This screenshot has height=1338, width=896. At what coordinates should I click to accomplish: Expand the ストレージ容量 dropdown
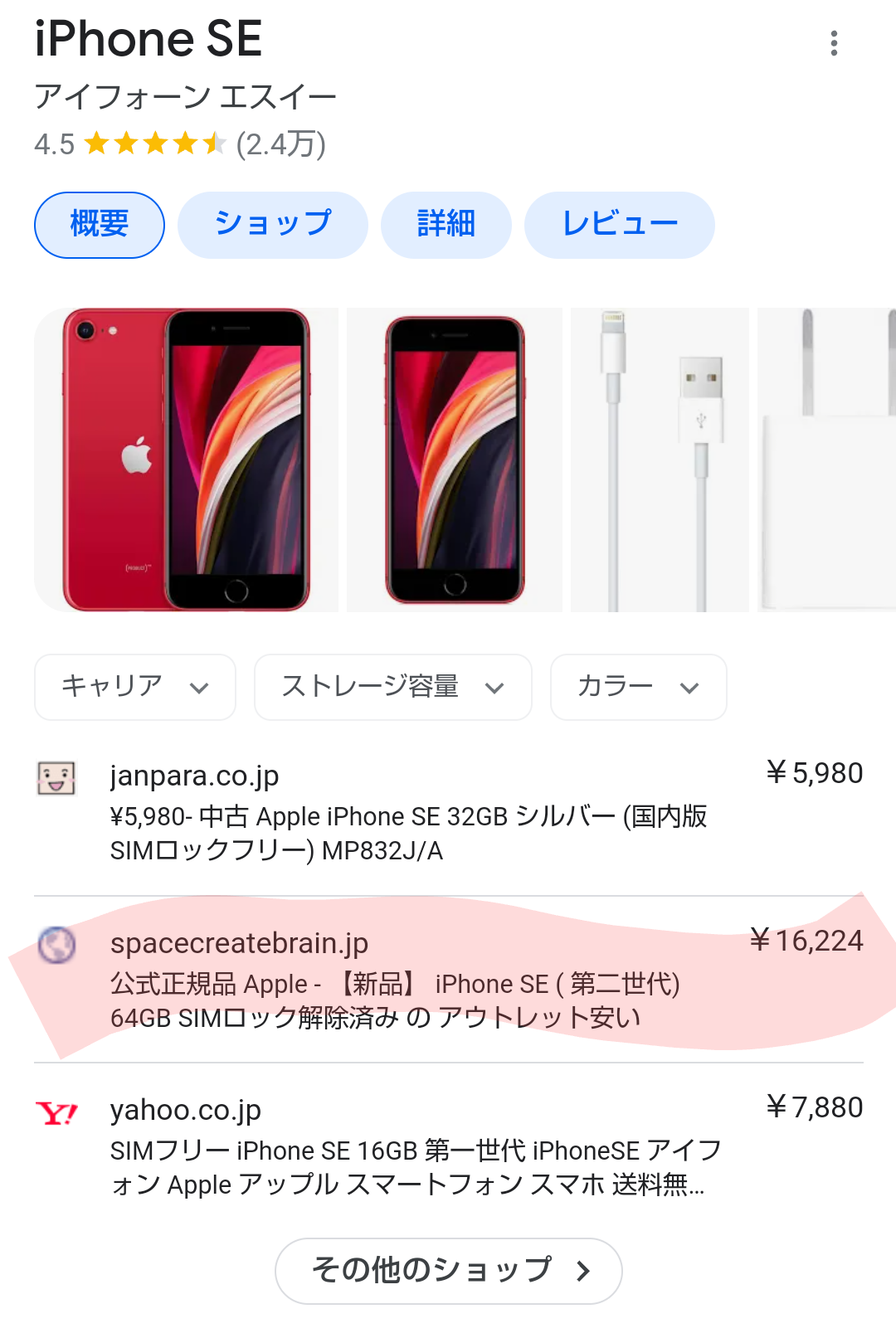392,687
